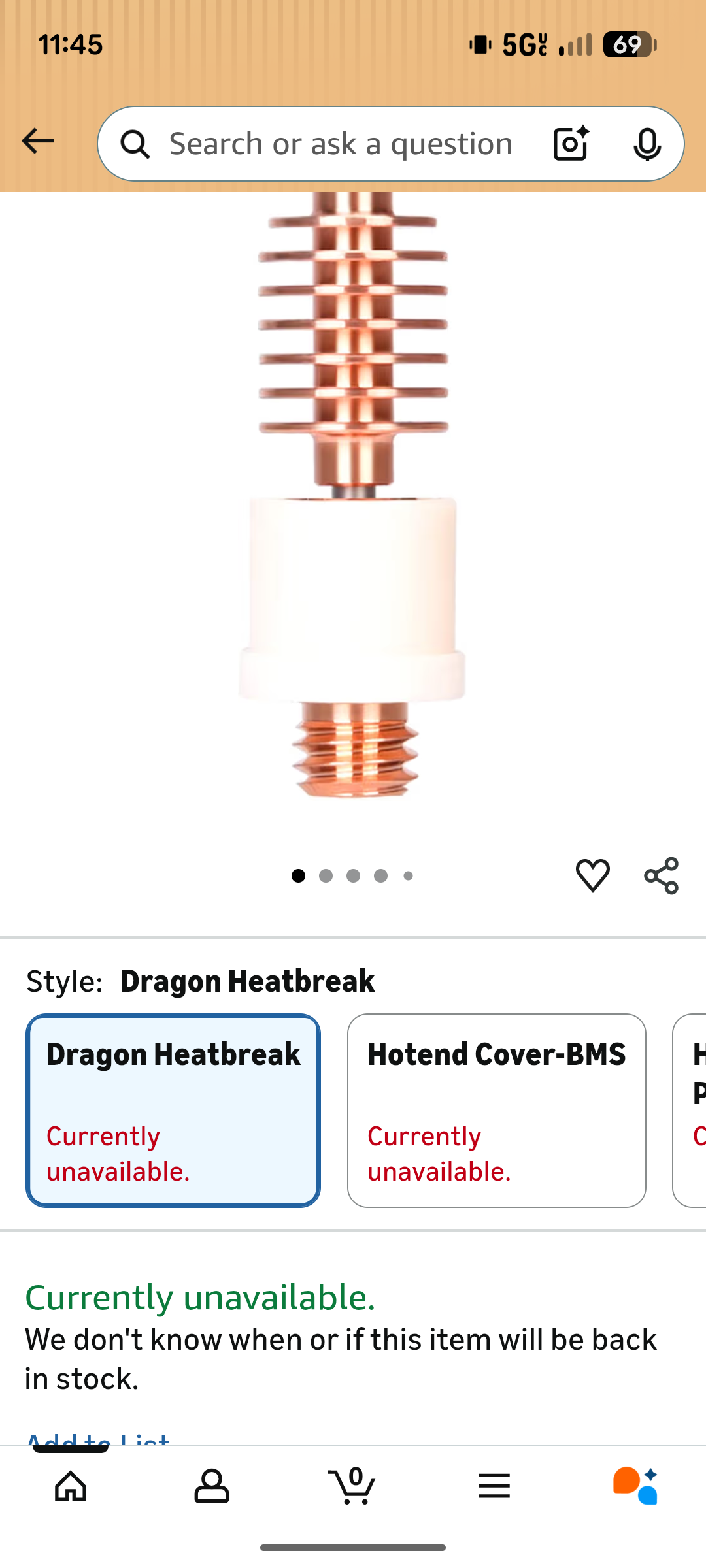The width and height of the screenshot is (706, 1568).
Task: Select the Dragon Heatbreak style
Action: 173,1110
